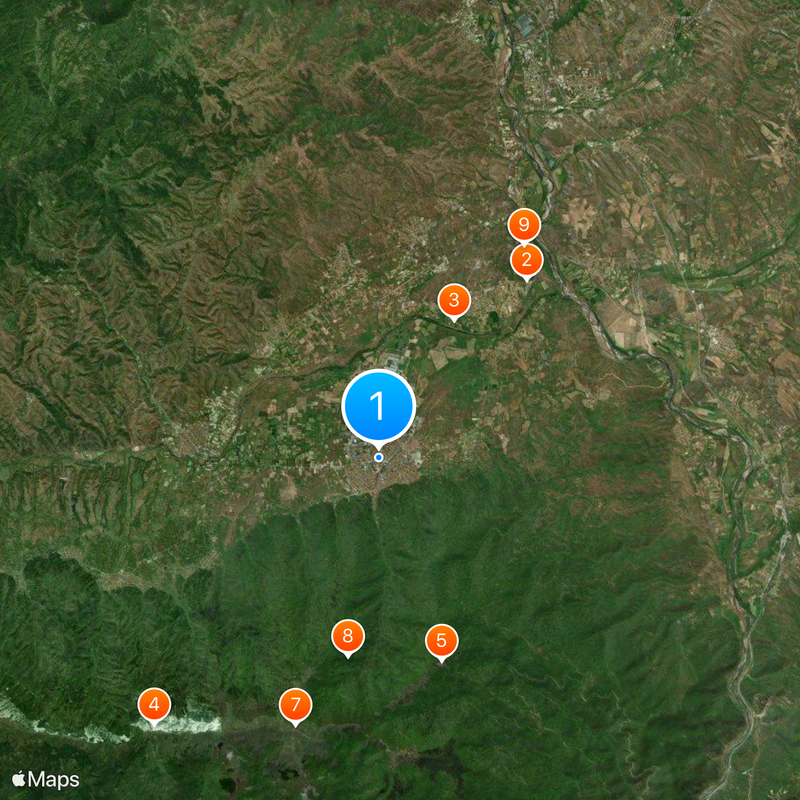
Task: Tap the orange map pin numbered 5
Action: [441, 640]
